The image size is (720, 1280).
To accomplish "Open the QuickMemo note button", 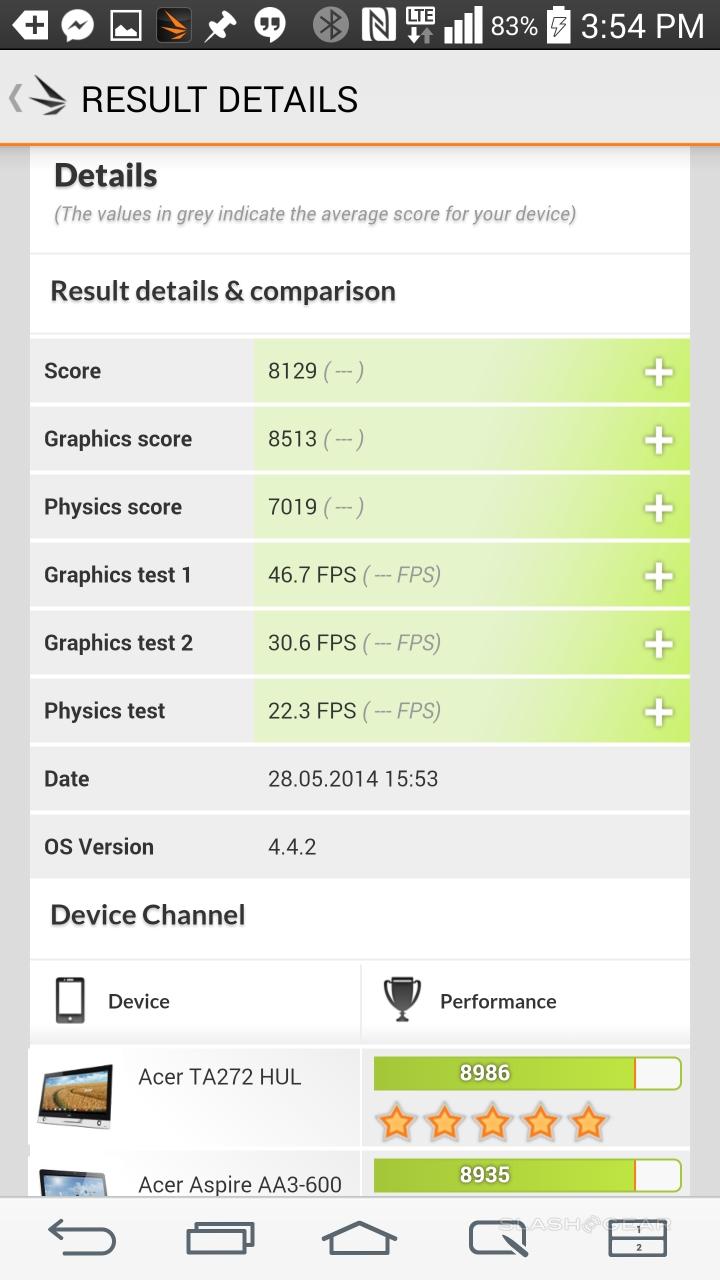I will point(498,1239).
